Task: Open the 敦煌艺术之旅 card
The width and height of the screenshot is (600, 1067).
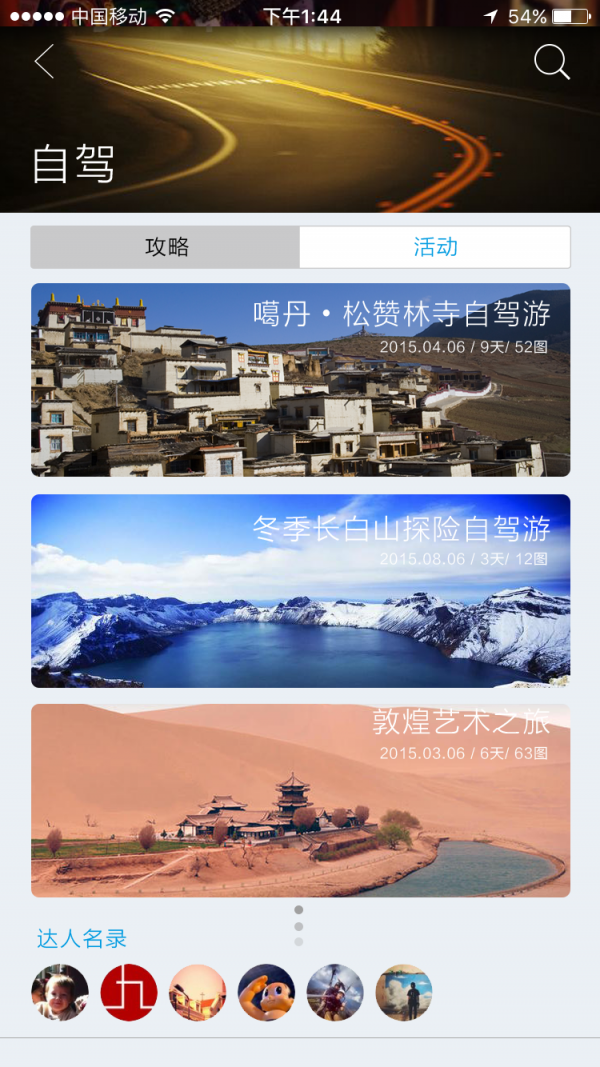Action: coord(300,800)
